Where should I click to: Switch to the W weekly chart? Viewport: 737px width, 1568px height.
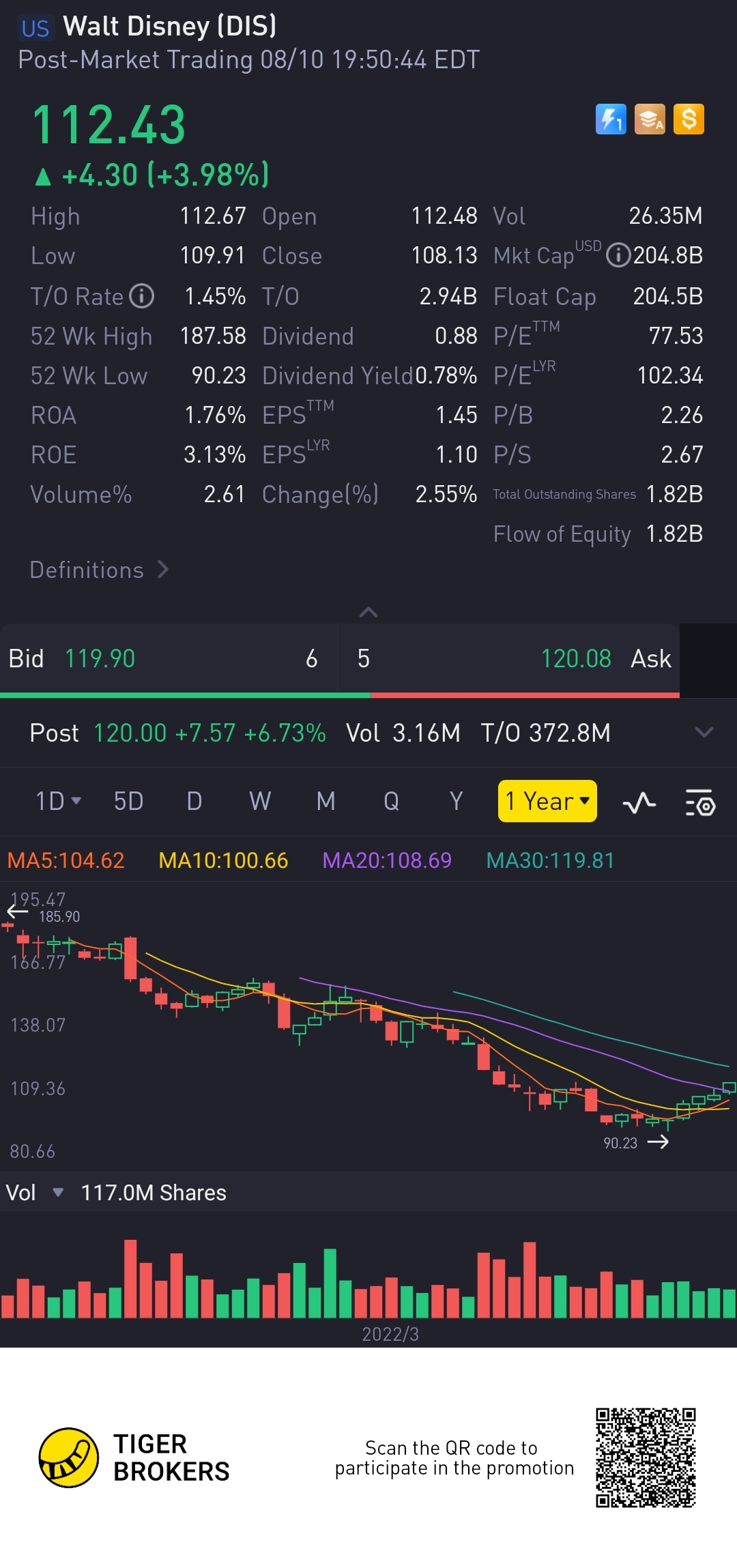point(260,801)
